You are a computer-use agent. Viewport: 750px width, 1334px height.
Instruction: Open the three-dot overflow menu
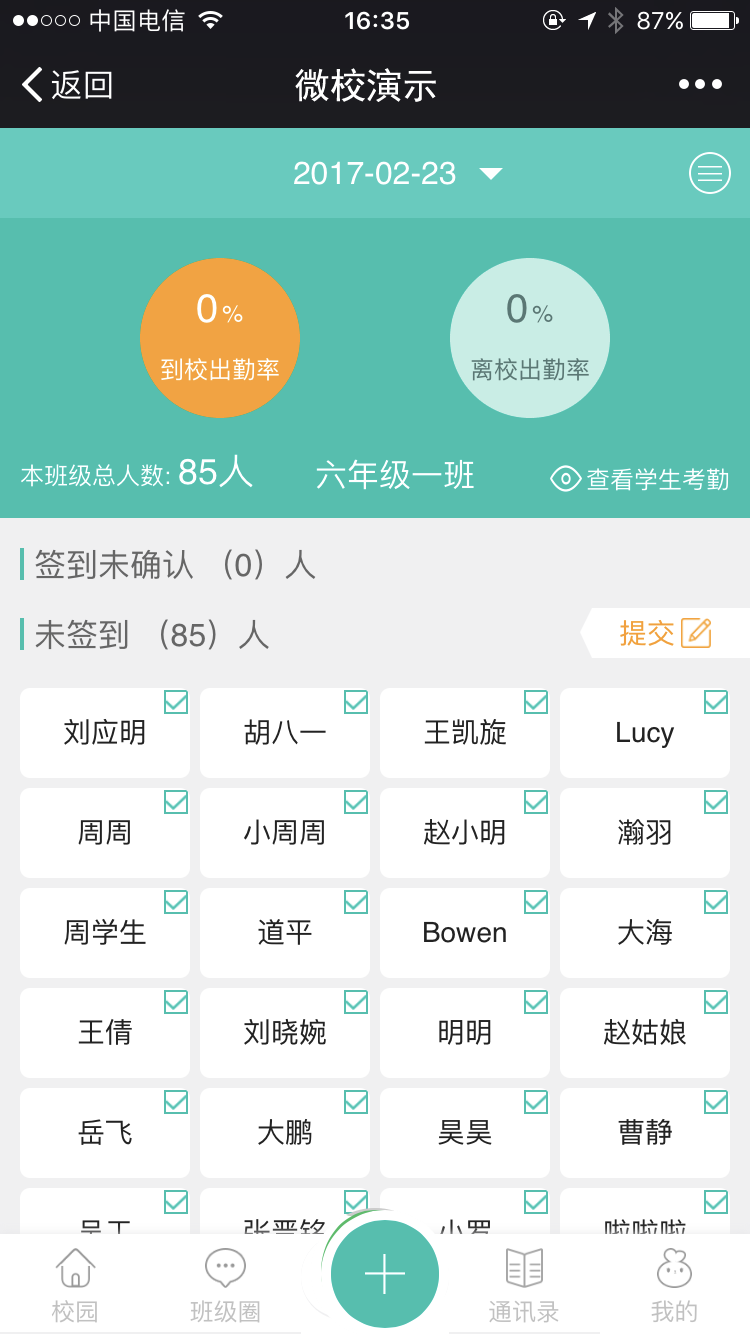coord(700,85)
